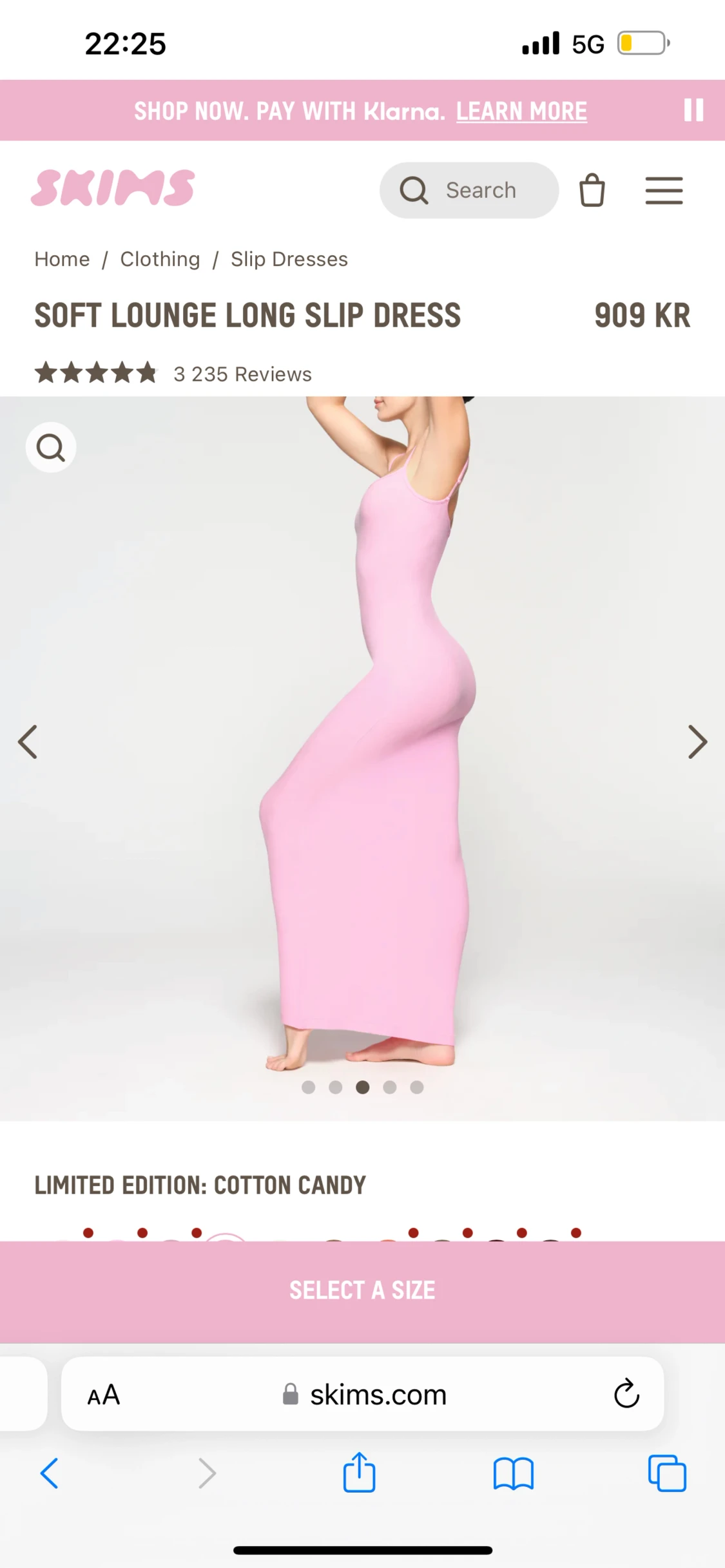Go to Home breadcrumb
This screenshot has width=725, height=1568.
tap(62, 259)
